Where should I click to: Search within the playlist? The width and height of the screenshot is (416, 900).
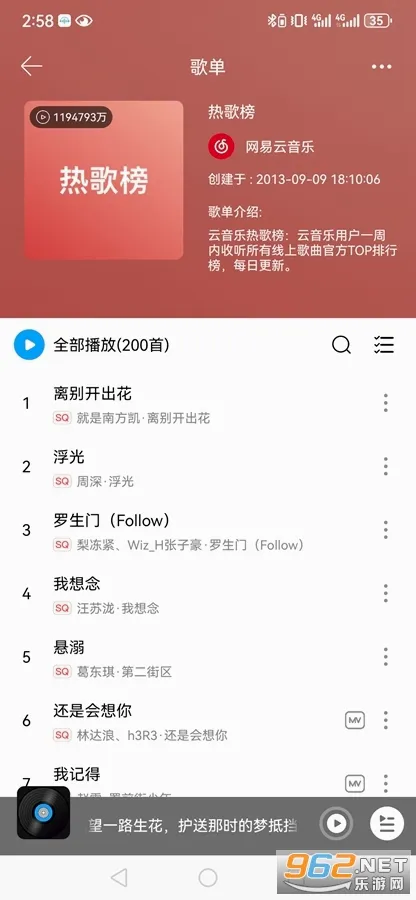[x=341, y=344]
